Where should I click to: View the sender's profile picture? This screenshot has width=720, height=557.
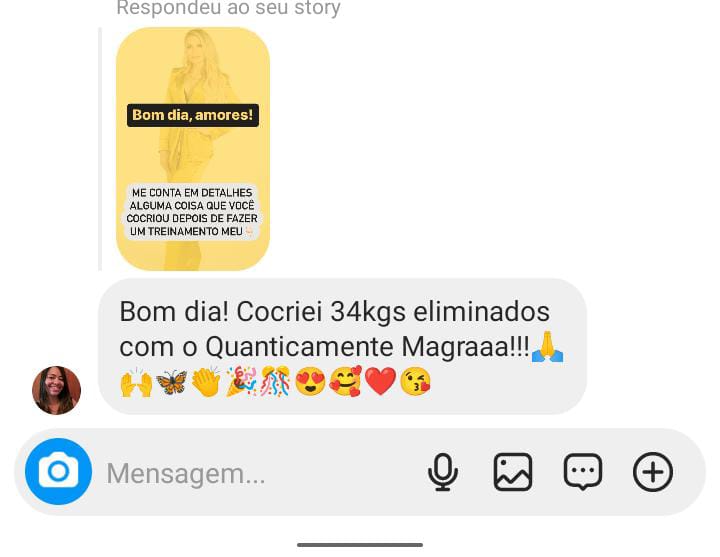pyautogui.click(x=57, y=390)
